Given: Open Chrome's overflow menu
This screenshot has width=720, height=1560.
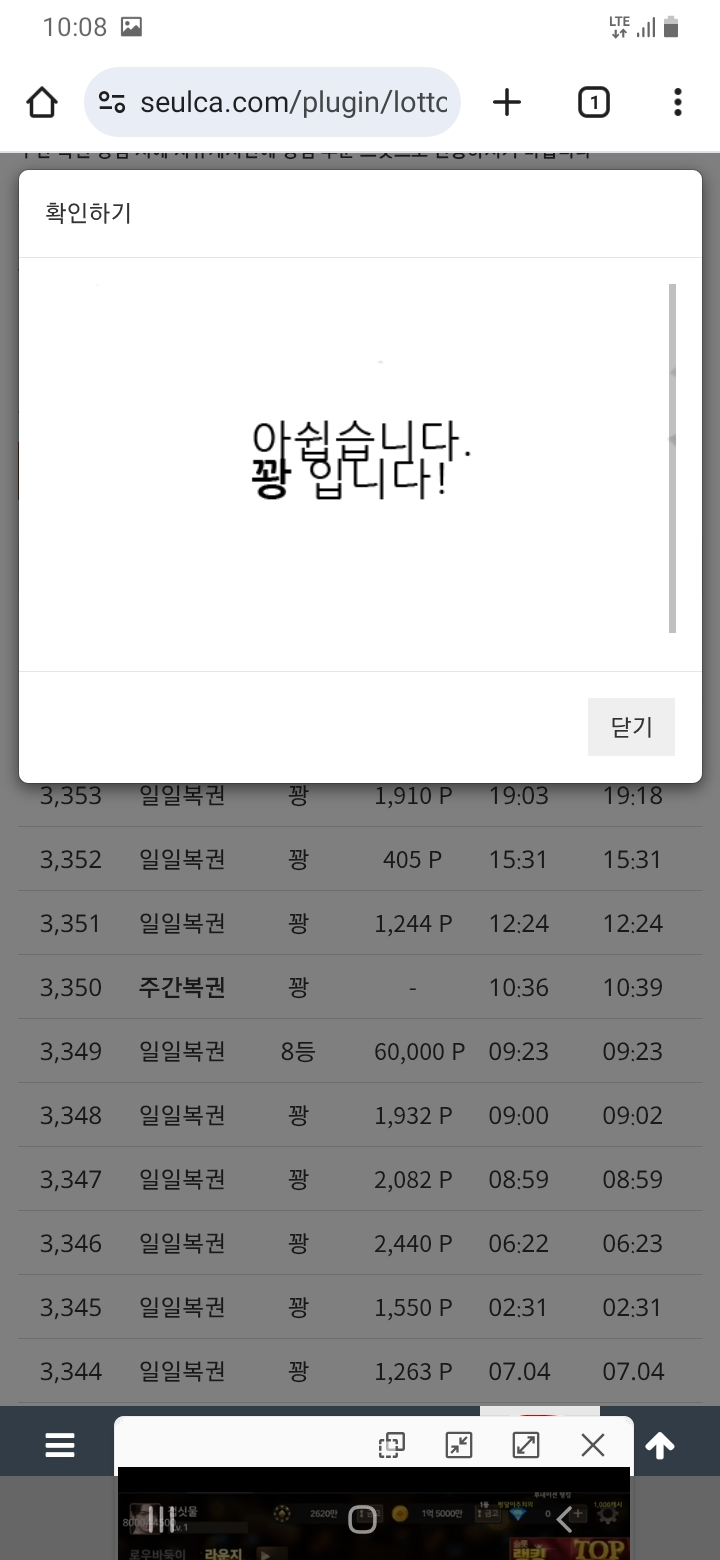Looking at the screenshot, I should (x=677, y=102).
